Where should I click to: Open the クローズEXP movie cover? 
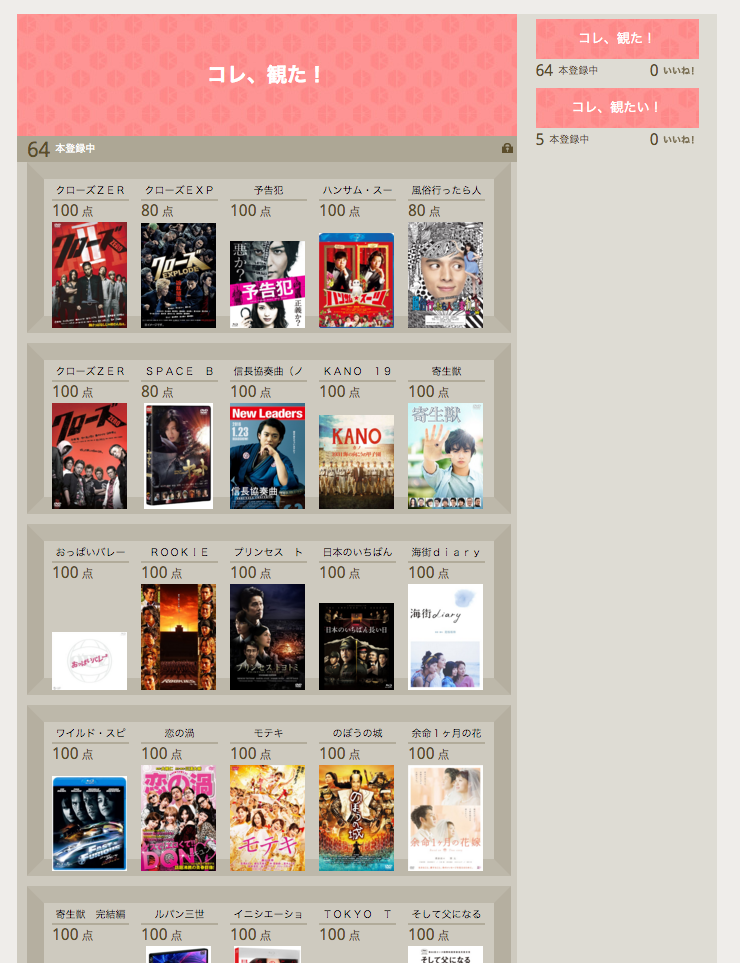point(178,275)
